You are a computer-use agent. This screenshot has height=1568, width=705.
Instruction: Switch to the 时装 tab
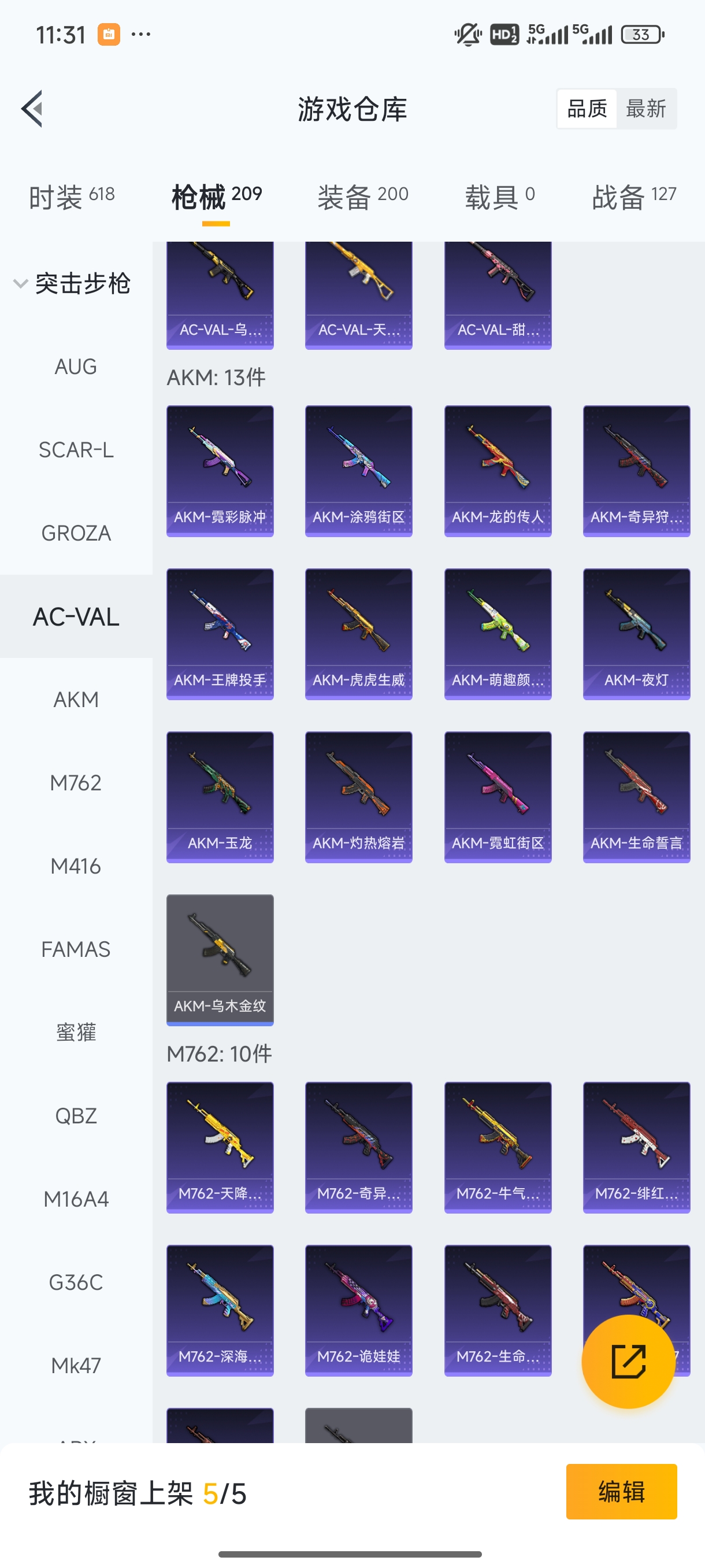(x=71, y=197)
